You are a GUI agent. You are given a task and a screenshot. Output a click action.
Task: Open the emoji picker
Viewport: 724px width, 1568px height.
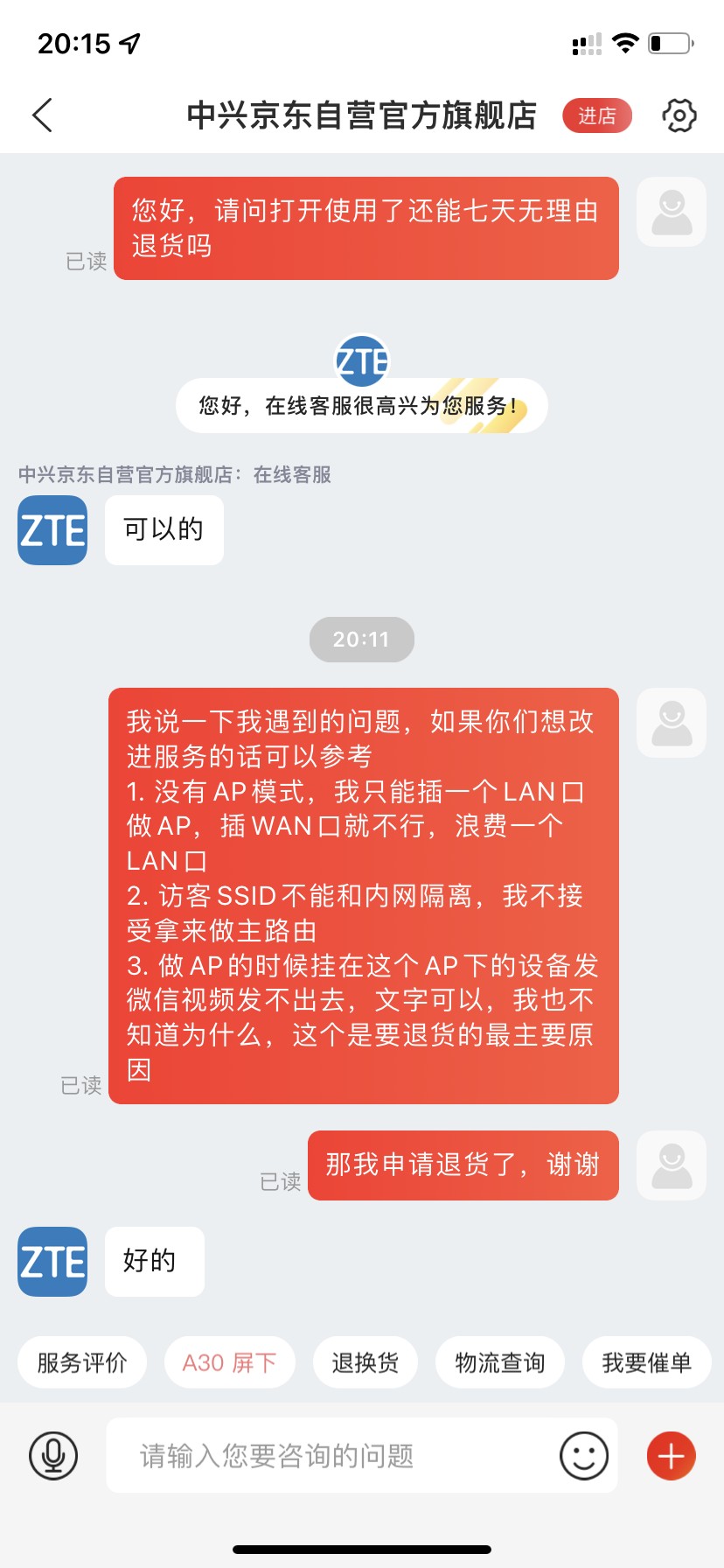pos(583,1456)
